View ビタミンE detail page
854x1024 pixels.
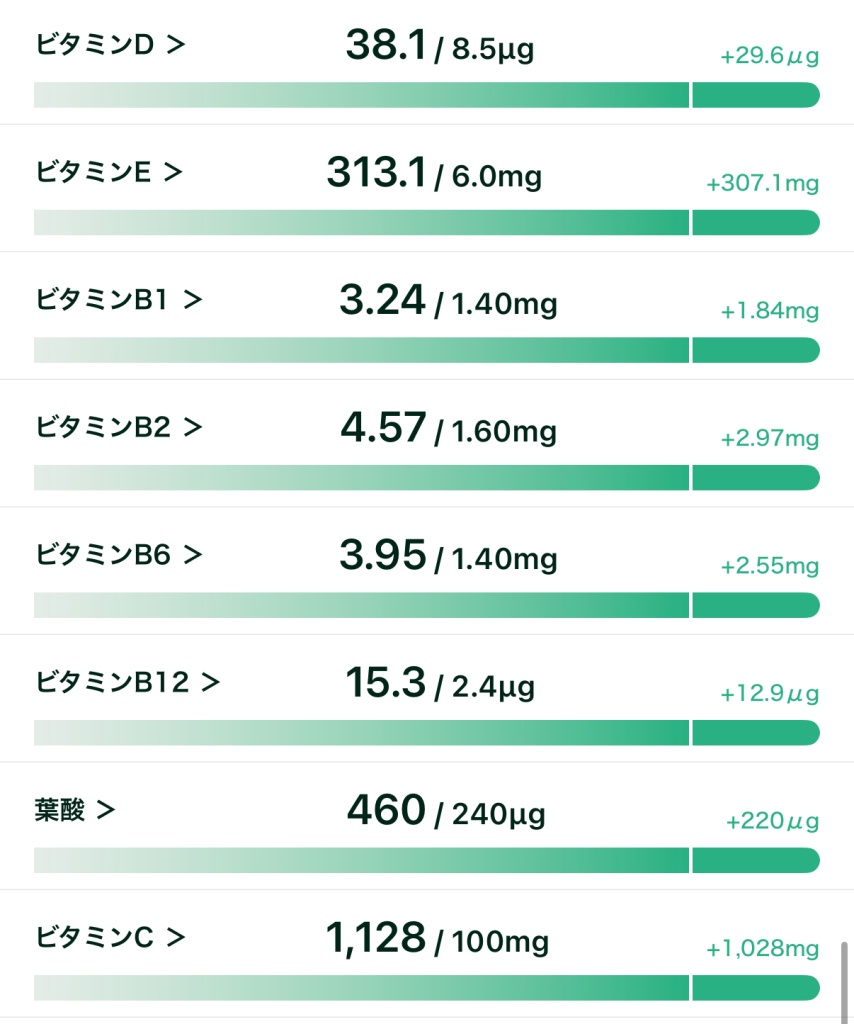click(109, 172)
